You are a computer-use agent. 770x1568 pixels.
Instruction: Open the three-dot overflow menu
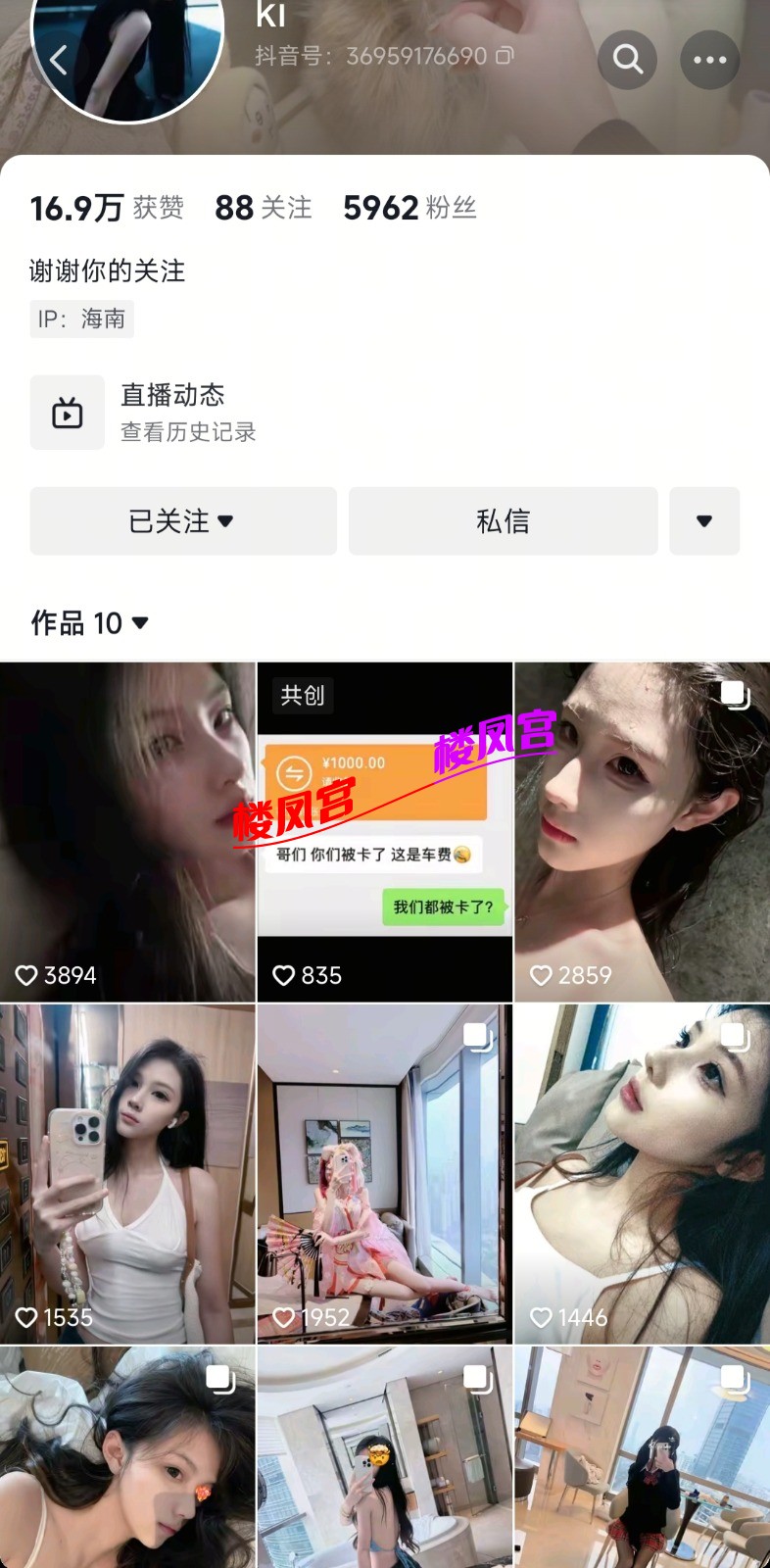(x=709, y=60)
